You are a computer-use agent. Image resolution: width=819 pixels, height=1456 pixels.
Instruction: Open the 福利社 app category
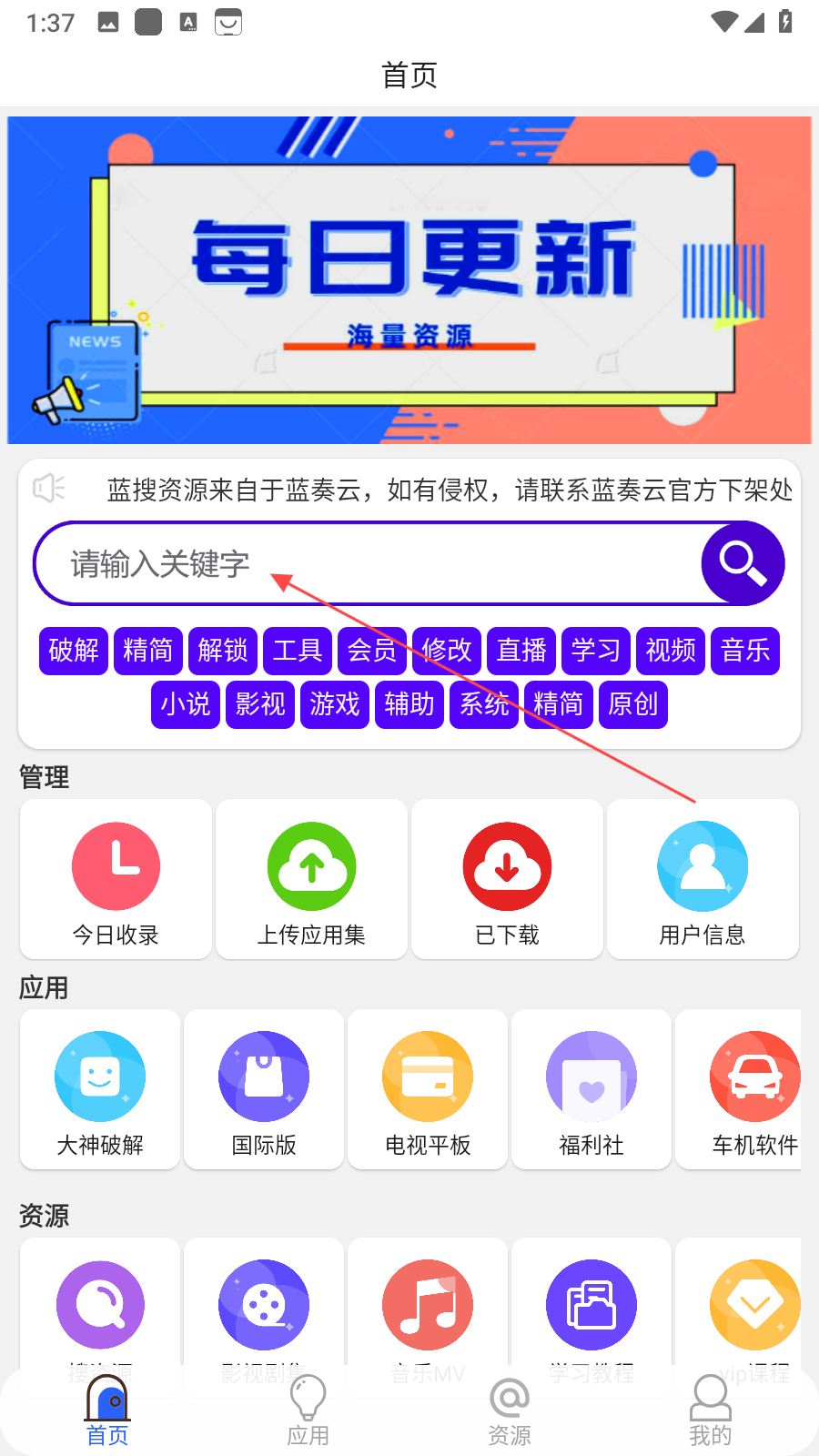(x=591, y=1089)
